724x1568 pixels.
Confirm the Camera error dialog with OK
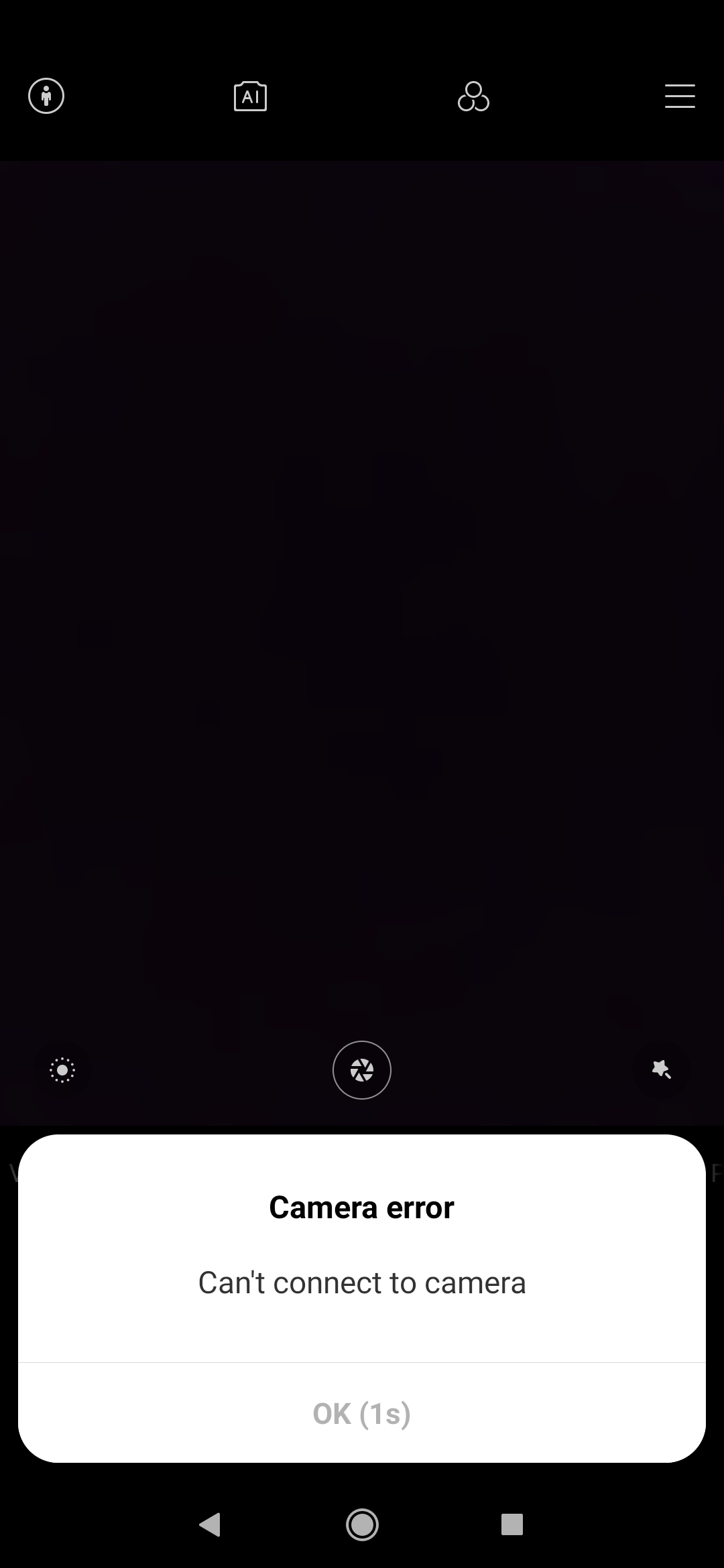tap(362, 1414)
